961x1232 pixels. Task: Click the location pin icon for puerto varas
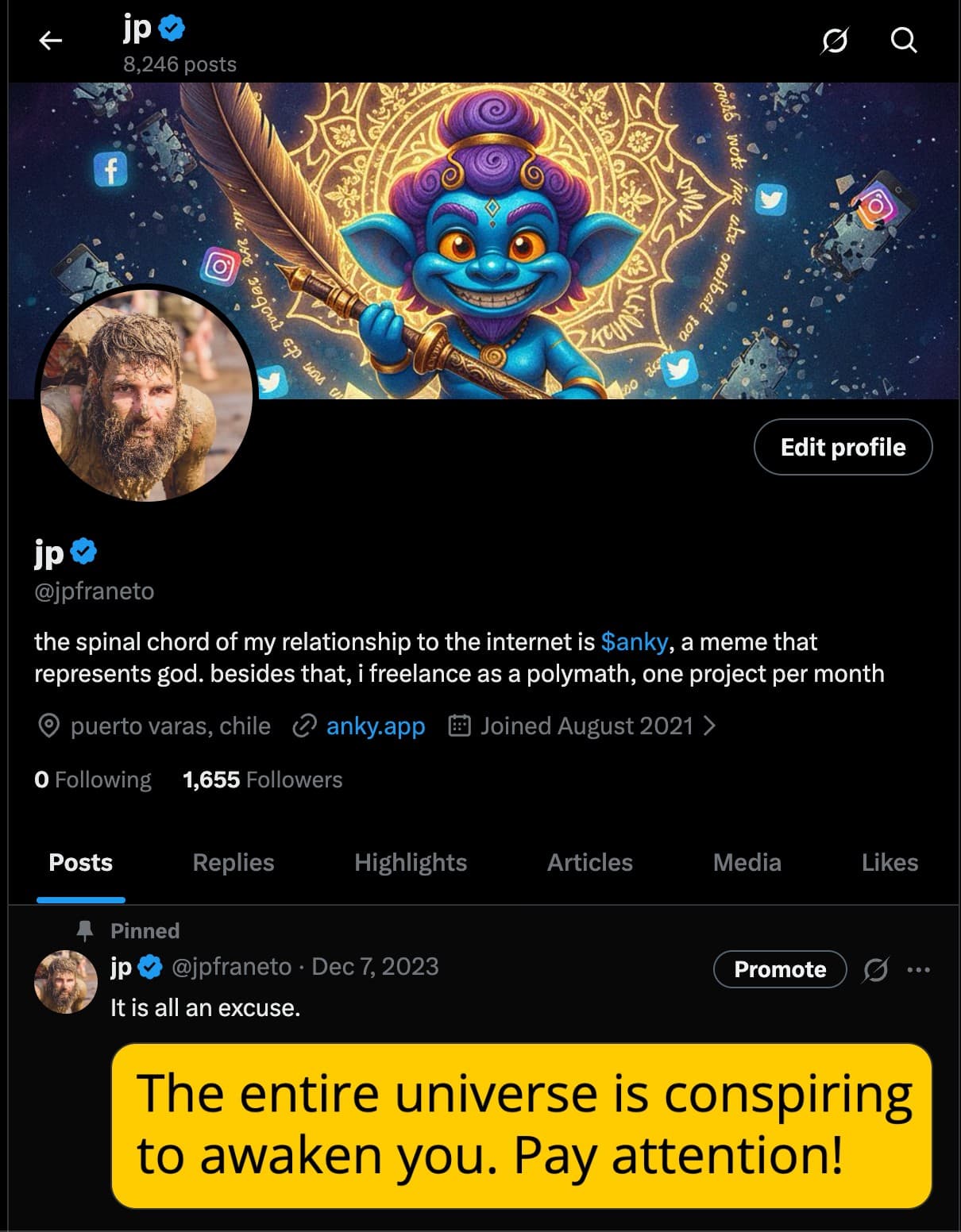coord(49,726)
